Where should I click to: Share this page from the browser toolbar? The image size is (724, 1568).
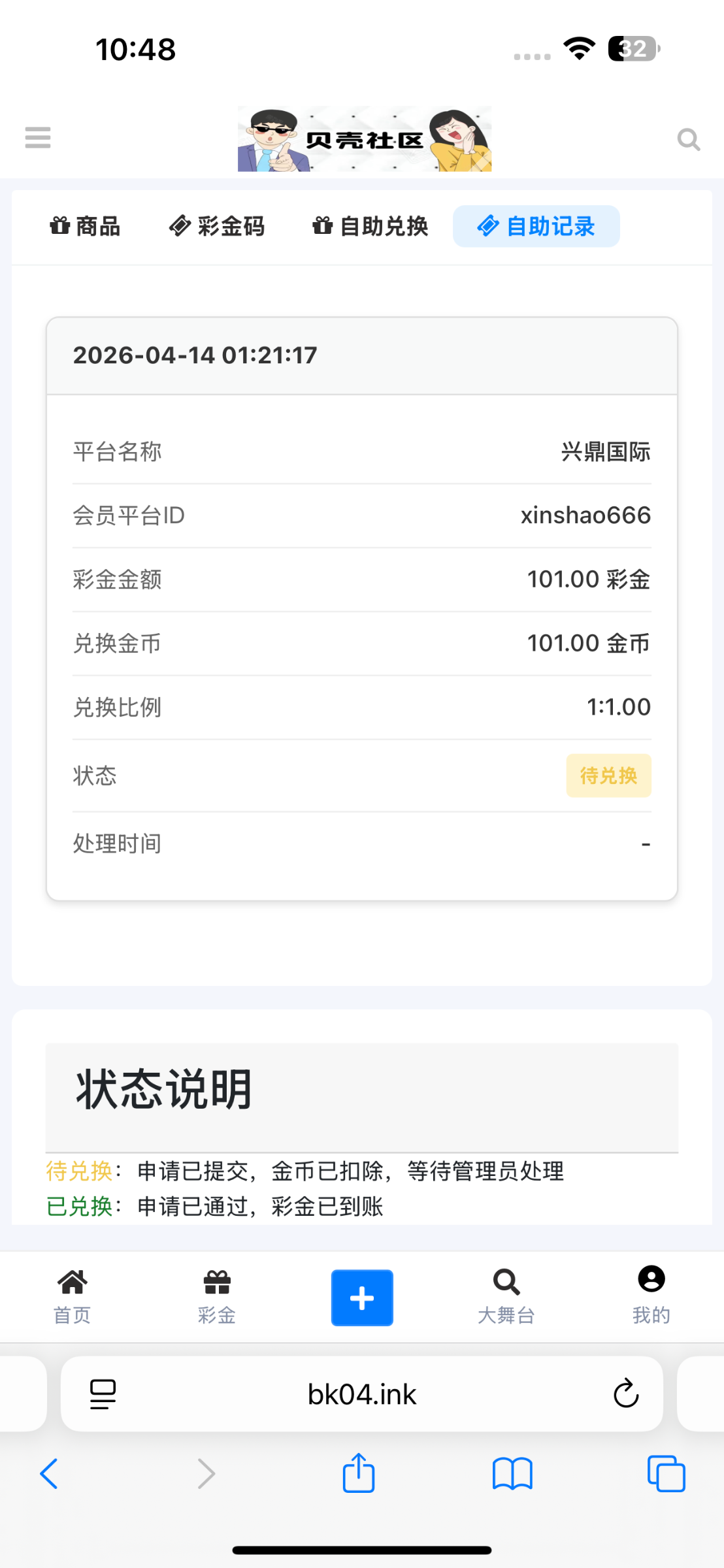pos(359,1473)
